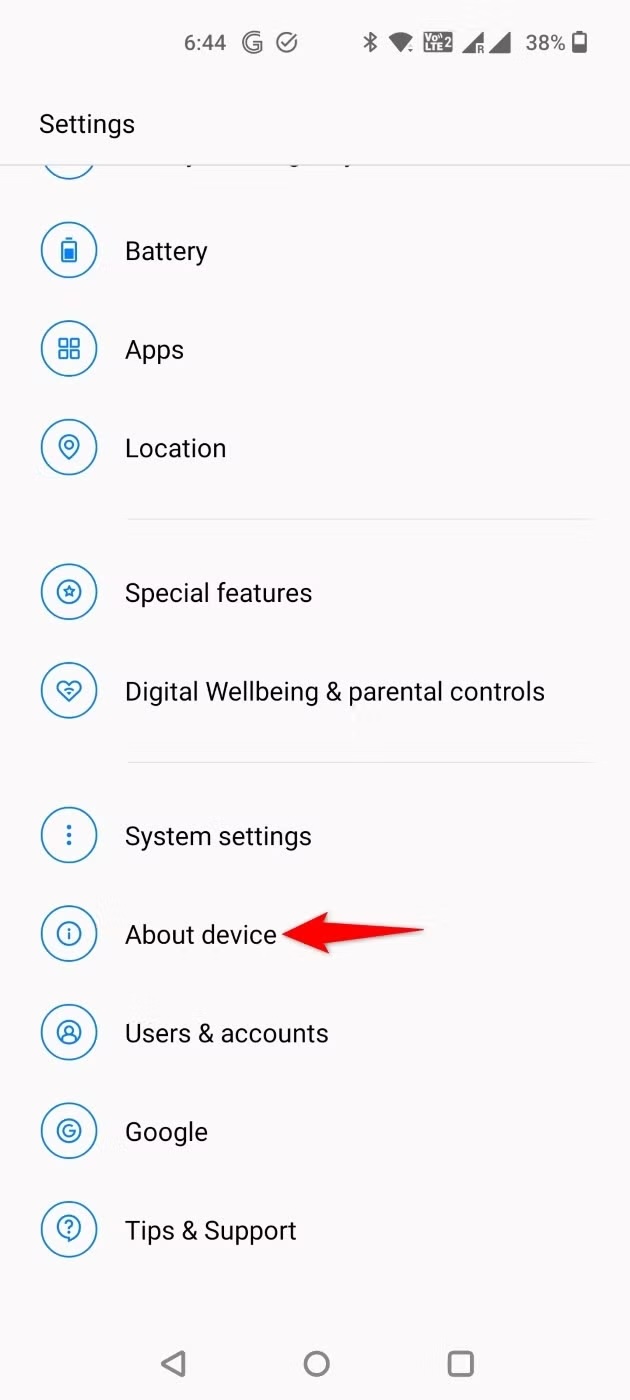This screenshot has width=630, height=1400.
Task: Select About device
Action: tap(315, 934)
